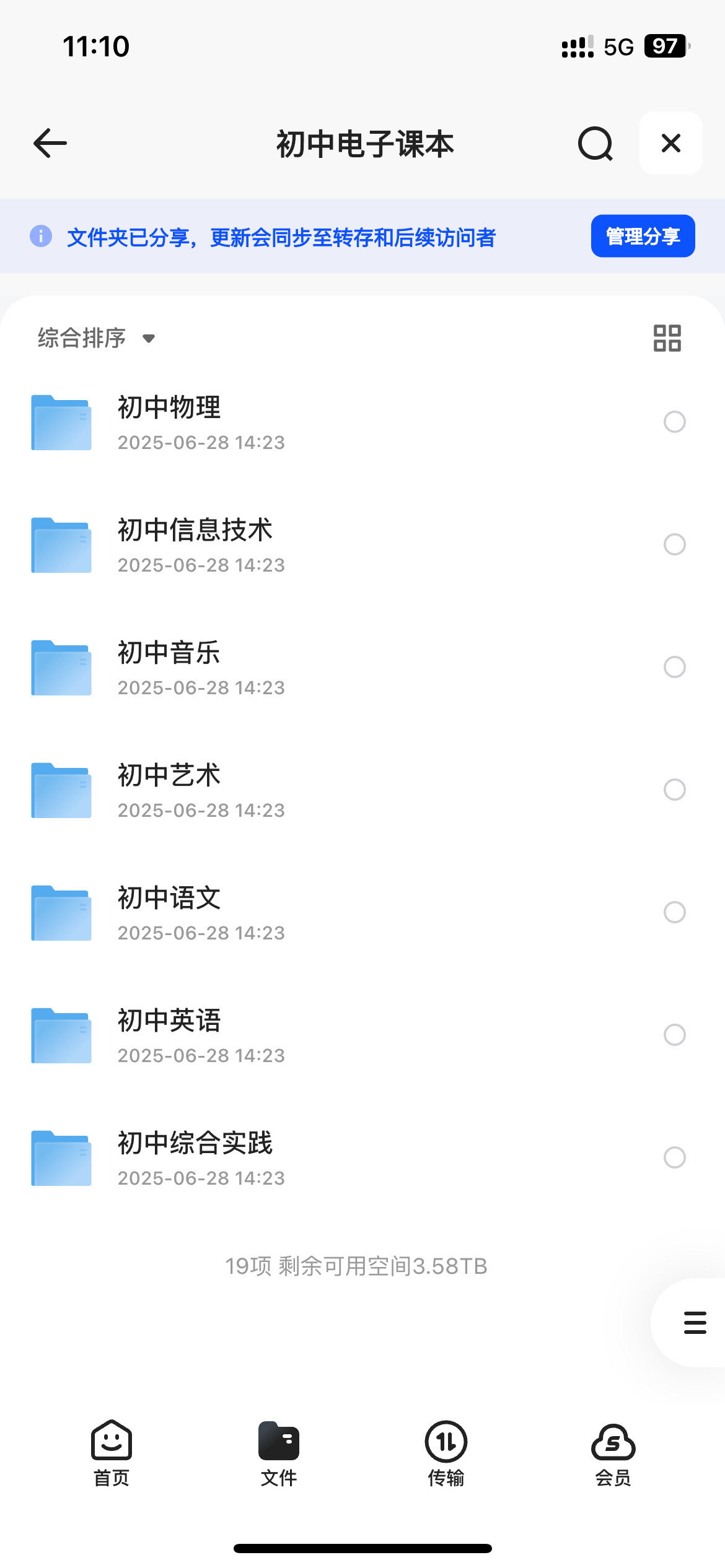725x1568 pixels.
Task: Tap the 管理分享 button
Action: point(643,236)
